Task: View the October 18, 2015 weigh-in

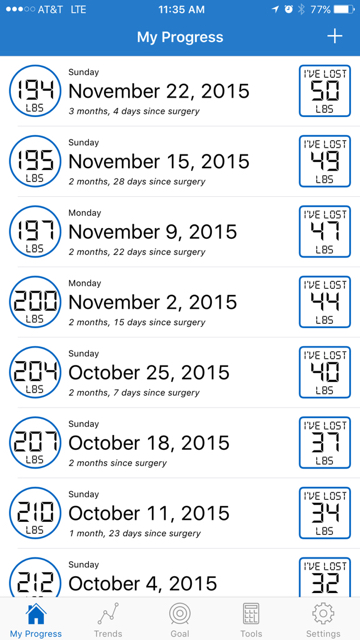Action: (180, 442)
